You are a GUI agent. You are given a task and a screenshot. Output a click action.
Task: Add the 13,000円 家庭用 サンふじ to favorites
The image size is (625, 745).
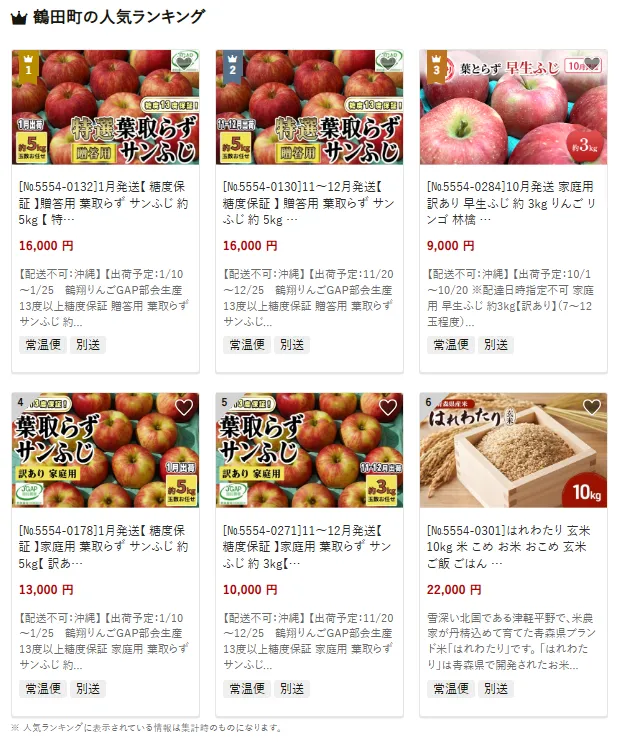(184, 407)
